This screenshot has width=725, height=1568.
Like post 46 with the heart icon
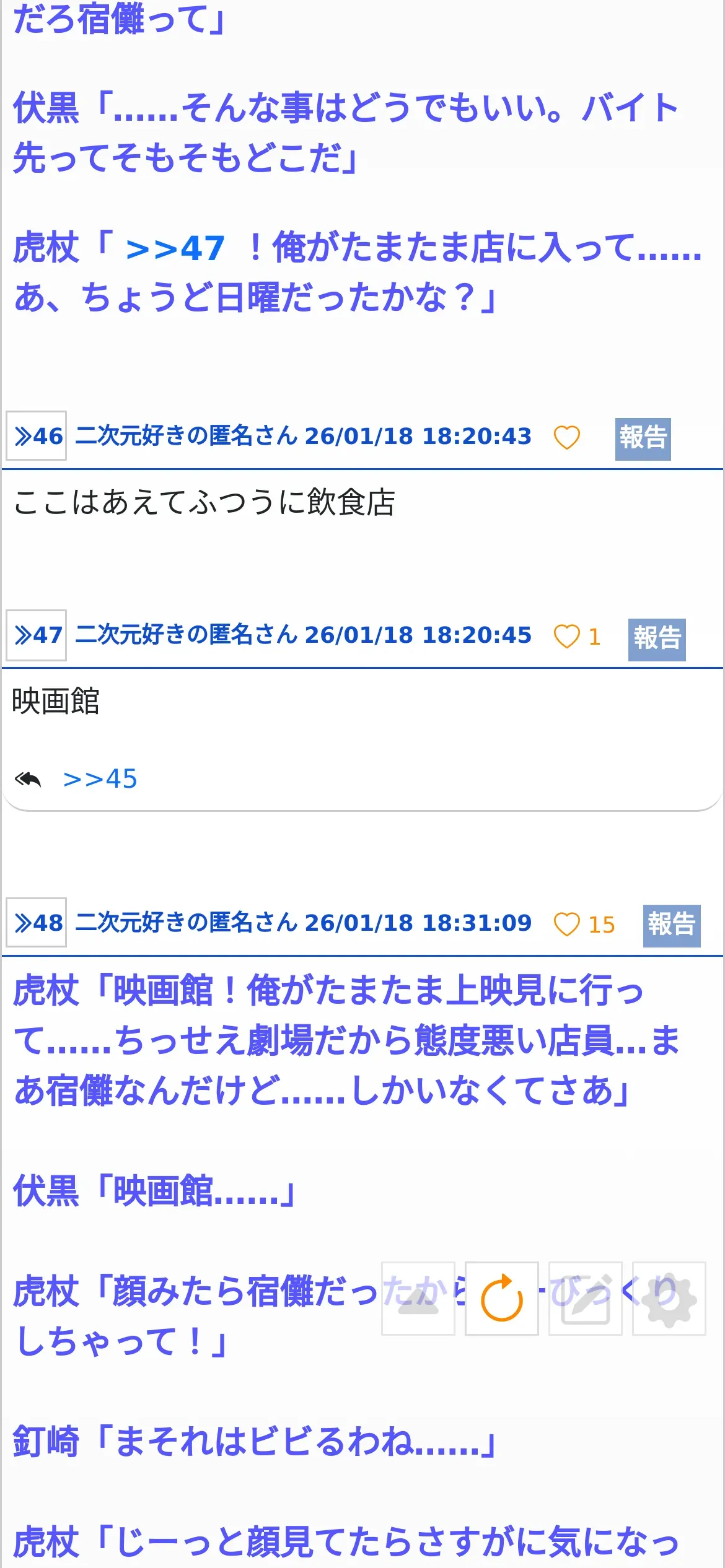[566, 438]
